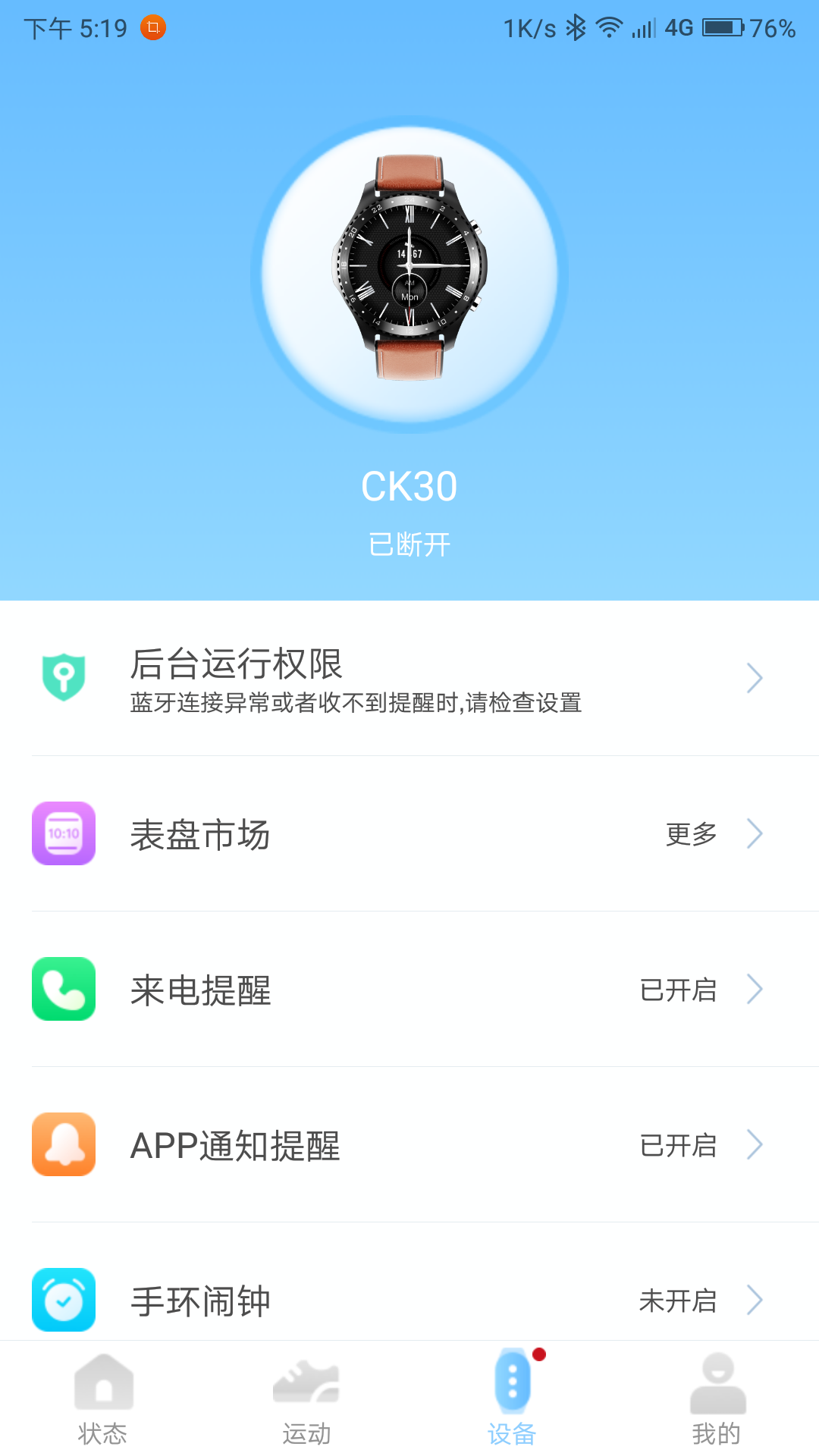Switch to the 状态 tab
The image size is (819, 1456).
[102, 1400]
